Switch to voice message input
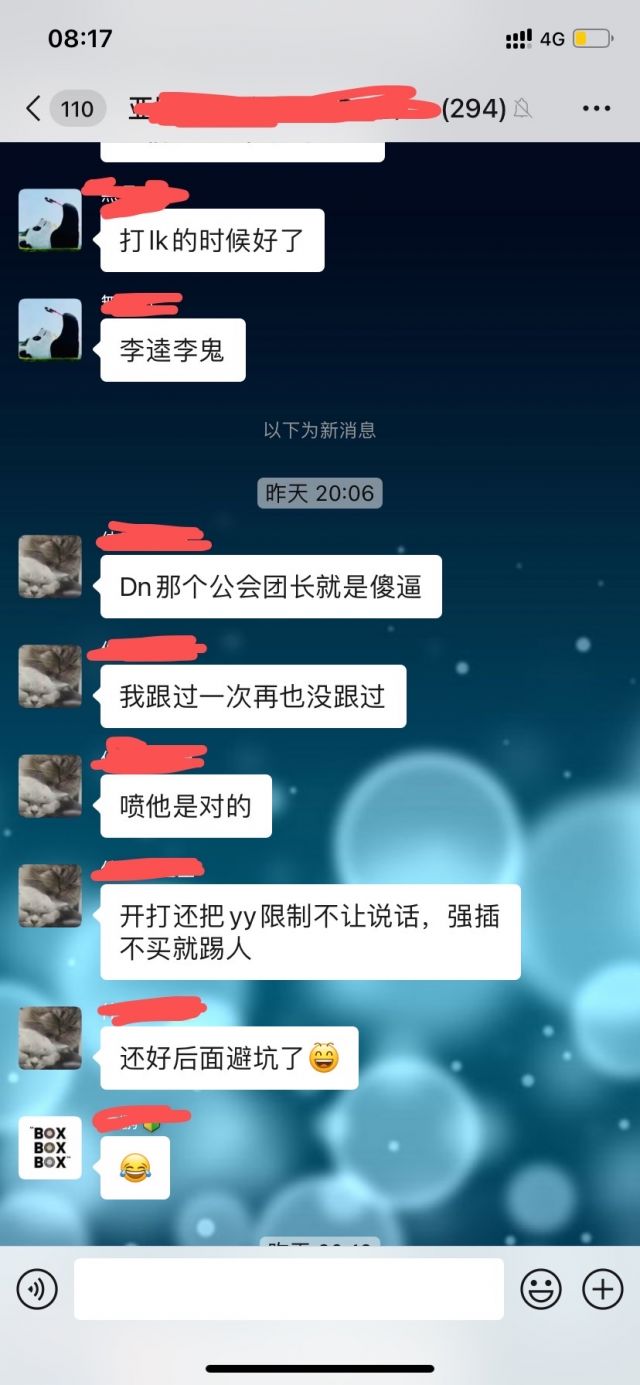 (x=37, y=1290)
